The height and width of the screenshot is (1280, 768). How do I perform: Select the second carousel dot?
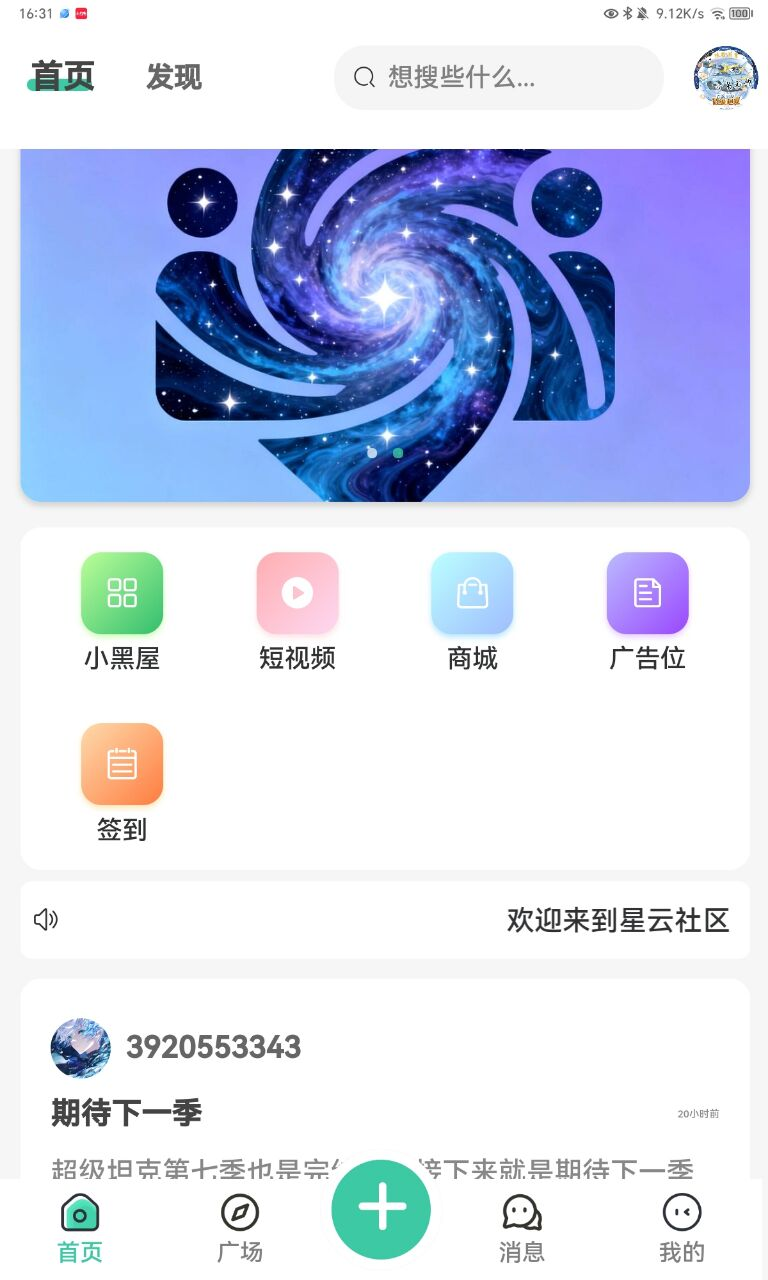tap(397, 452)
